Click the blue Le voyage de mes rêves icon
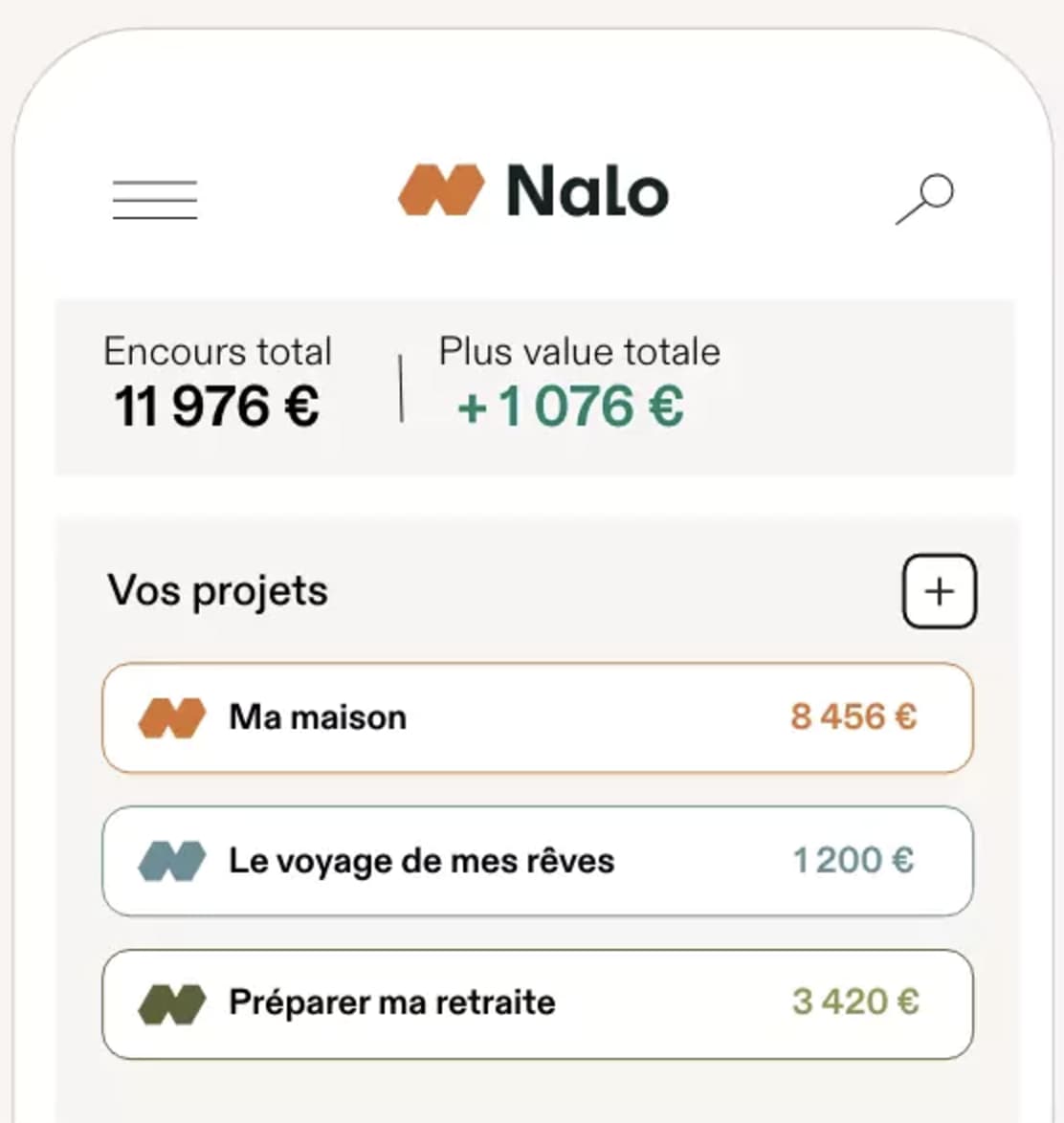 [x=175, y=859]
